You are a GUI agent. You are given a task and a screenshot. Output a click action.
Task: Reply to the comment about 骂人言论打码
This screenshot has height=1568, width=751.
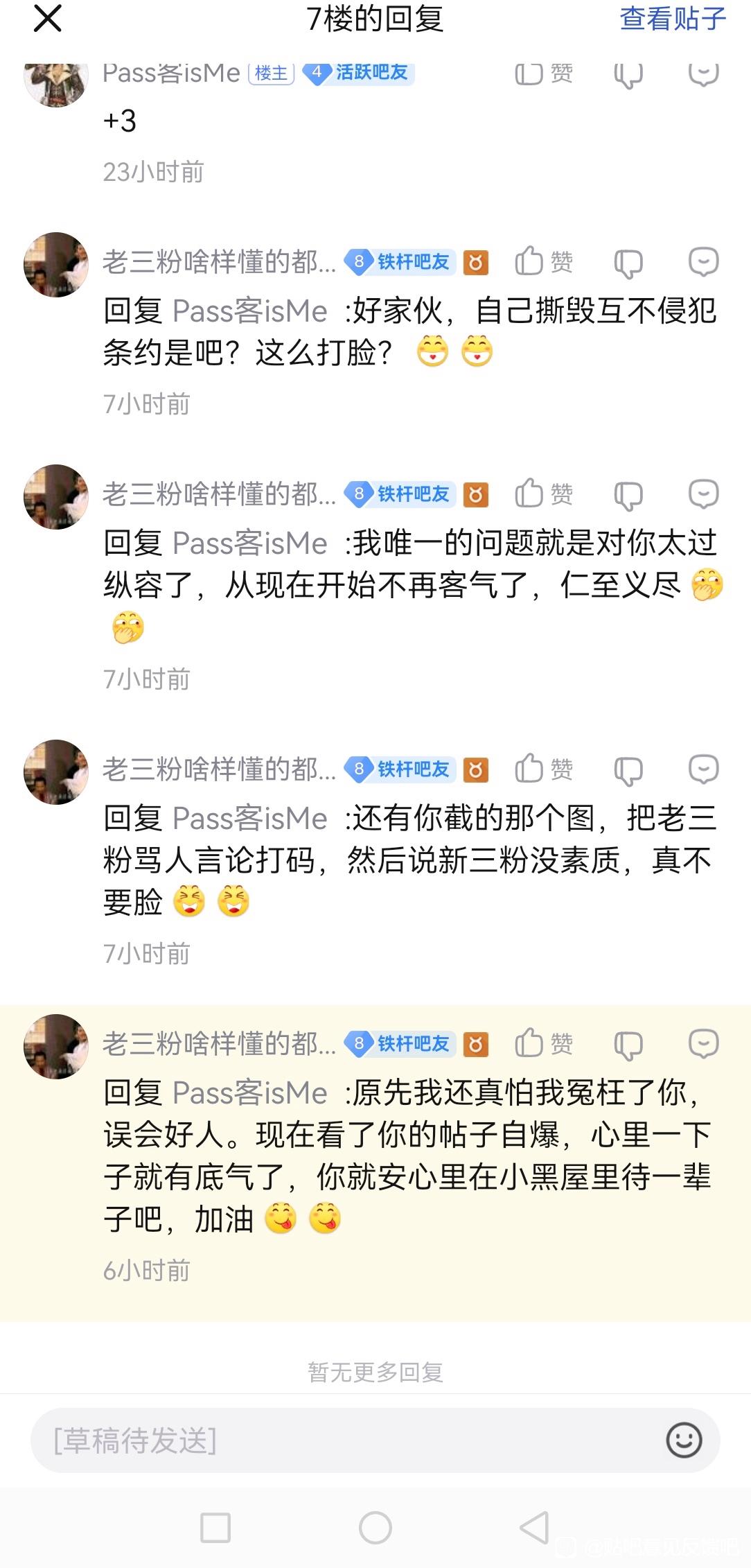pyautogui.click(x=703, y=769)
